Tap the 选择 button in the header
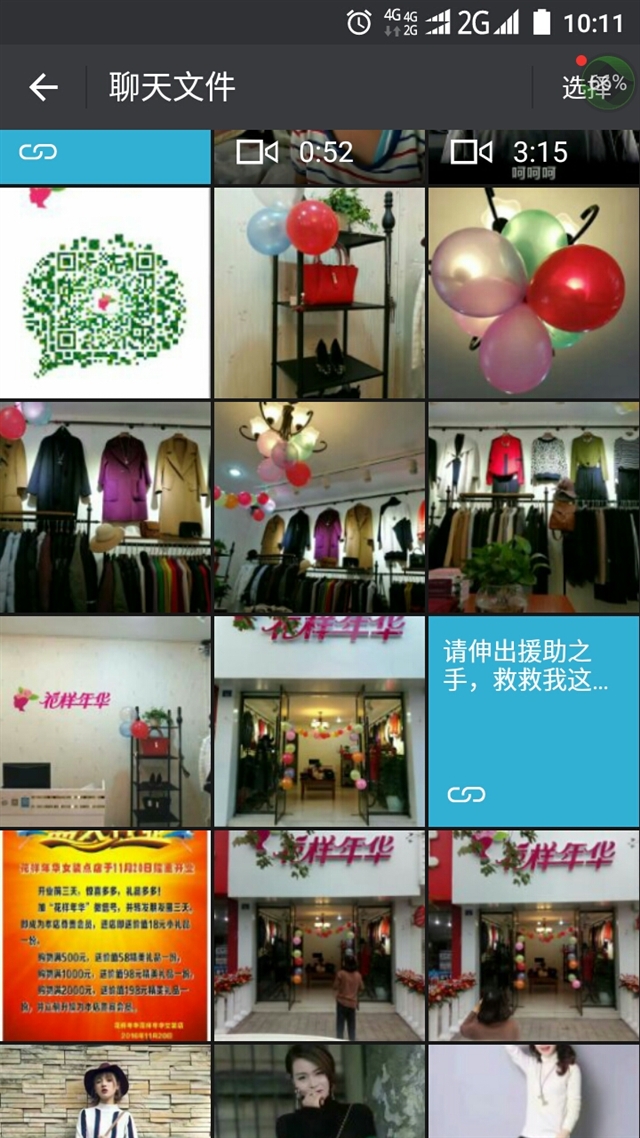This screenshot has width=640, height=1138. [586, 87]
